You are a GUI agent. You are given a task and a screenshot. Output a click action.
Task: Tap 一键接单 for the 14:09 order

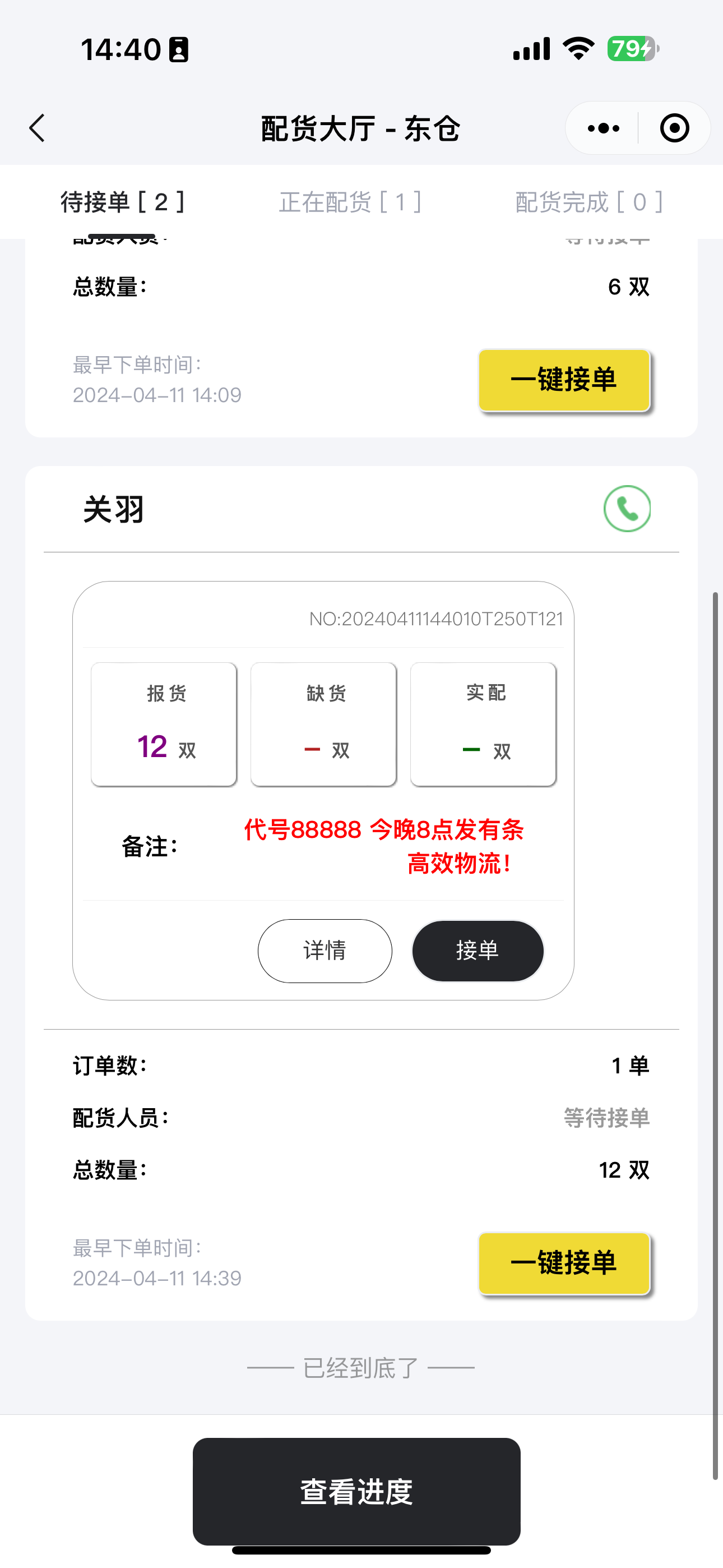564,380
